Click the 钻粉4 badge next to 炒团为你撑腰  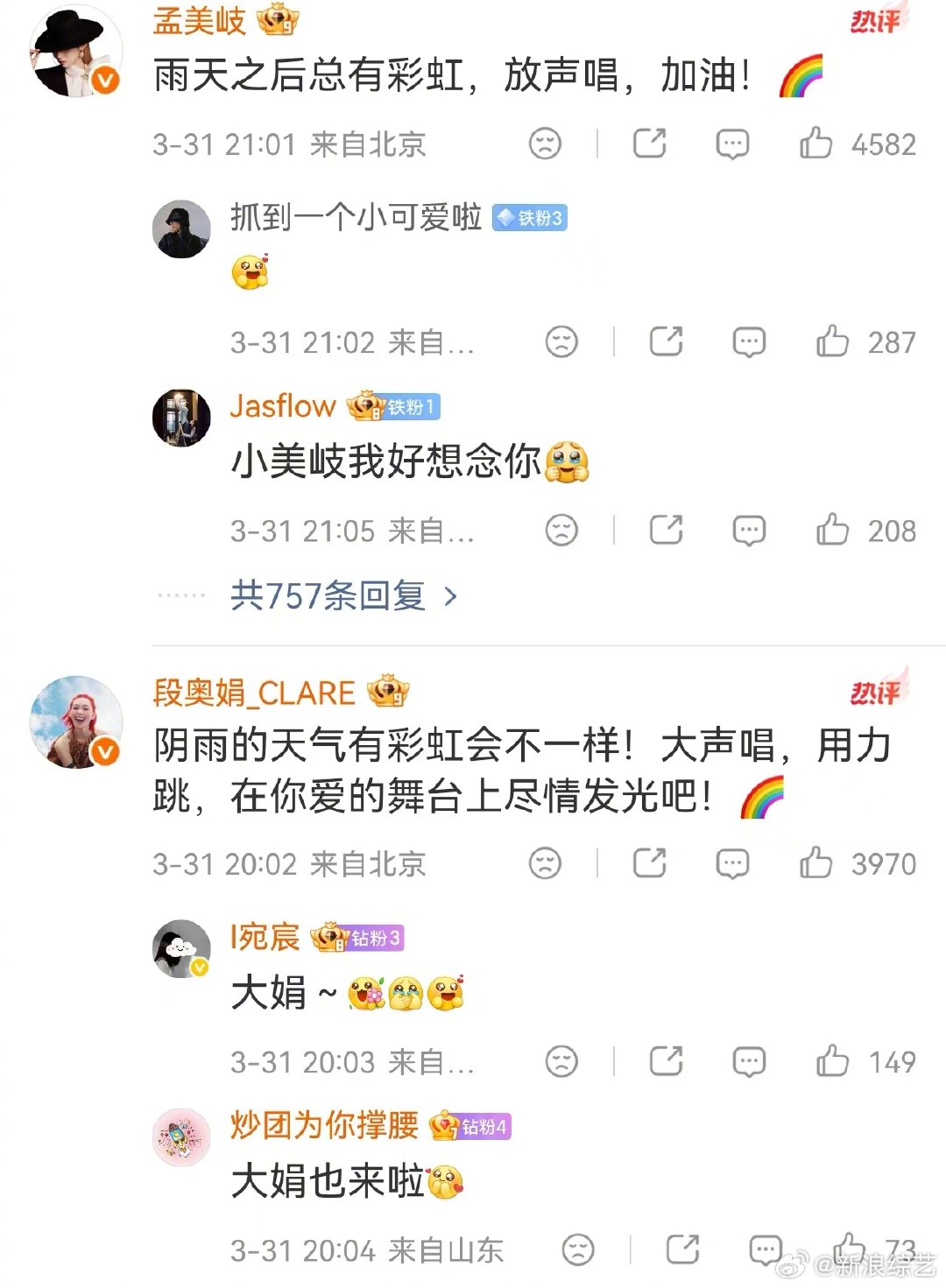tap(485, 1128)
